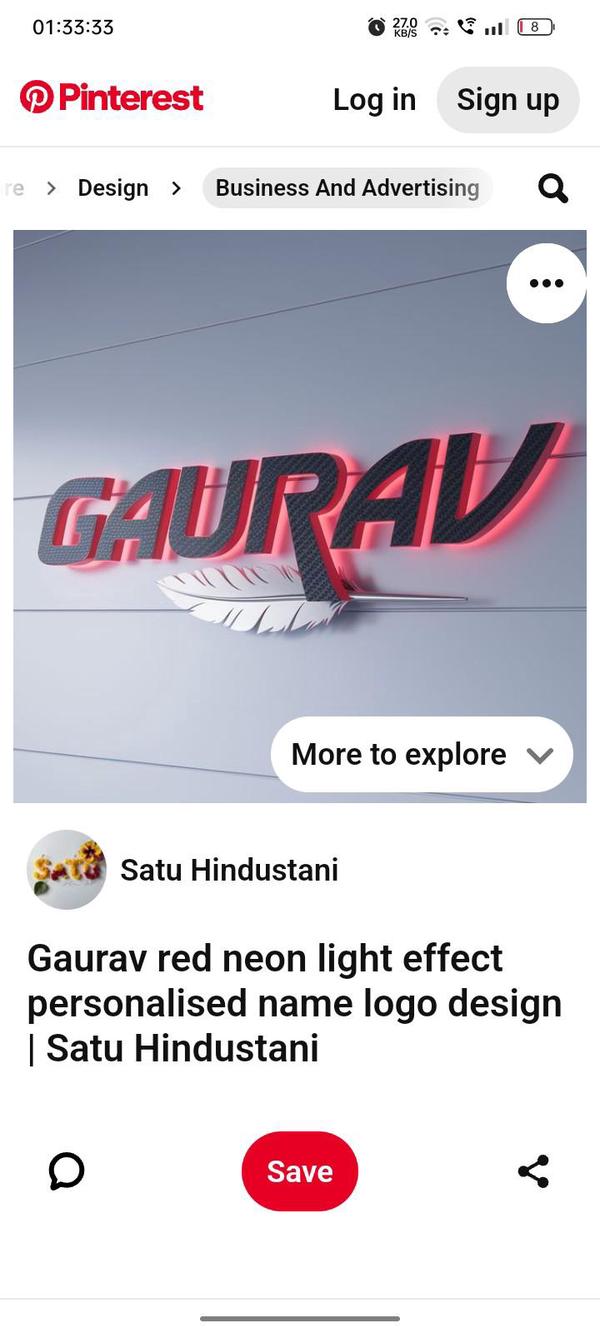This screenshot has width=600, height=1333.
Task: Expand More to explore
Action: pyautogui.click(x=421, y=754)
